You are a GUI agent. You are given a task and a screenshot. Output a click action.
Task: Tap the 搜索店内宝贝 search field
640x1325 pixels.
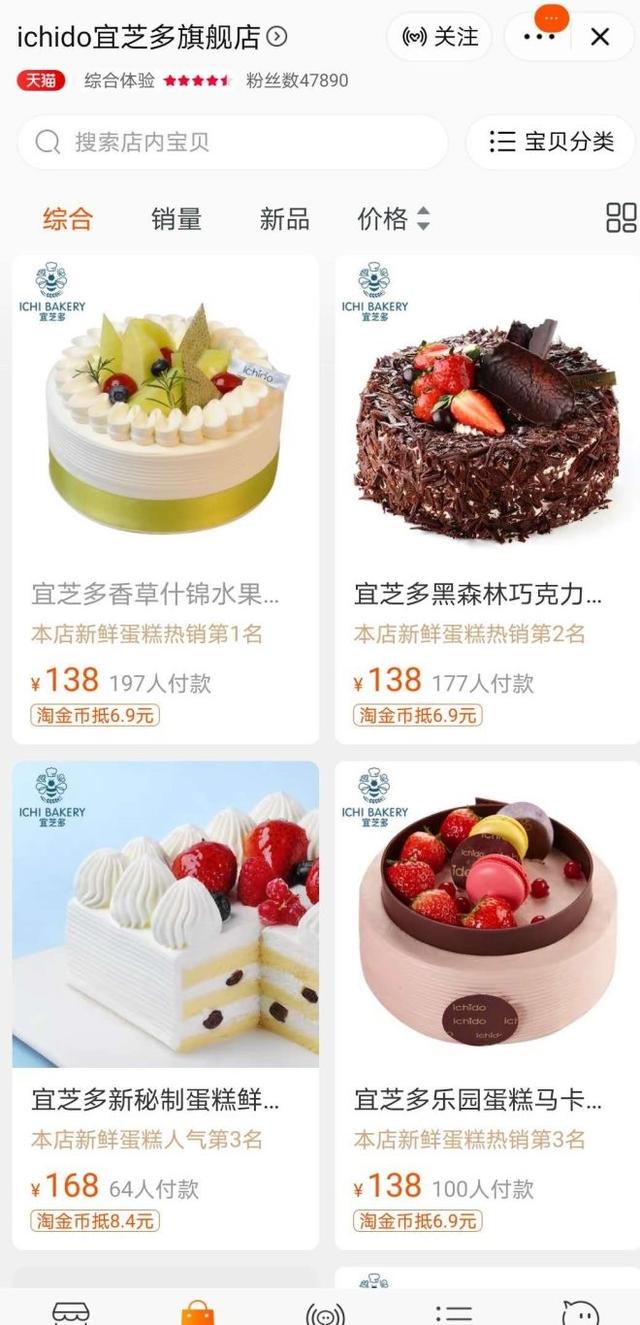232,142
